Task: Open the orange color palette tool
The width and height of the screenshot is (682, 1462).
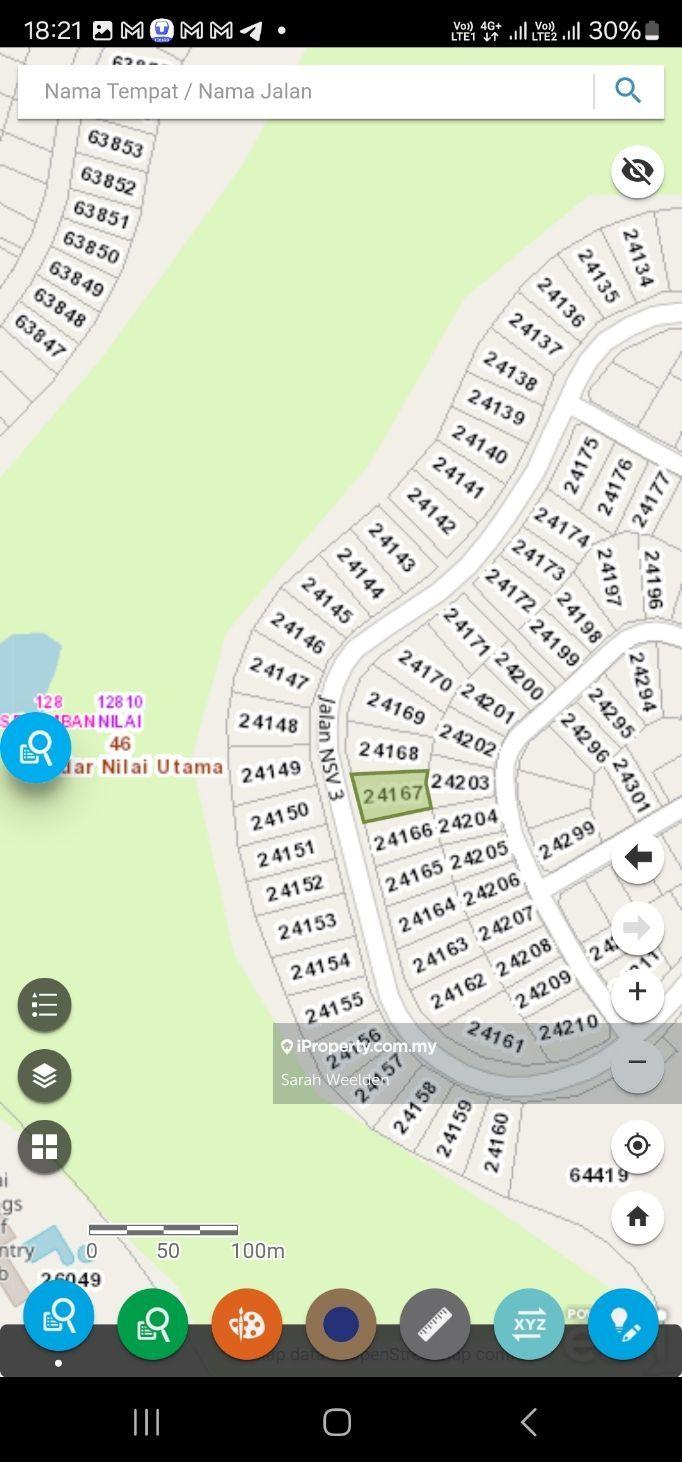Action: [x=247, y=1324]
